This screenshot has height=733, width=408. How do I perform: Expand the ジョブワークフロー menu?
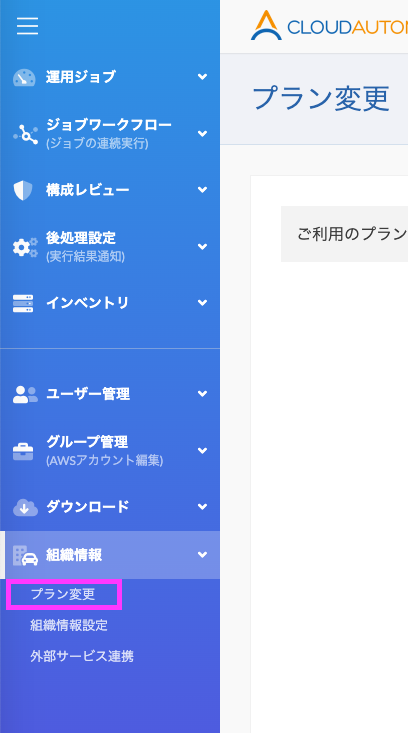(x=110, y=134)
